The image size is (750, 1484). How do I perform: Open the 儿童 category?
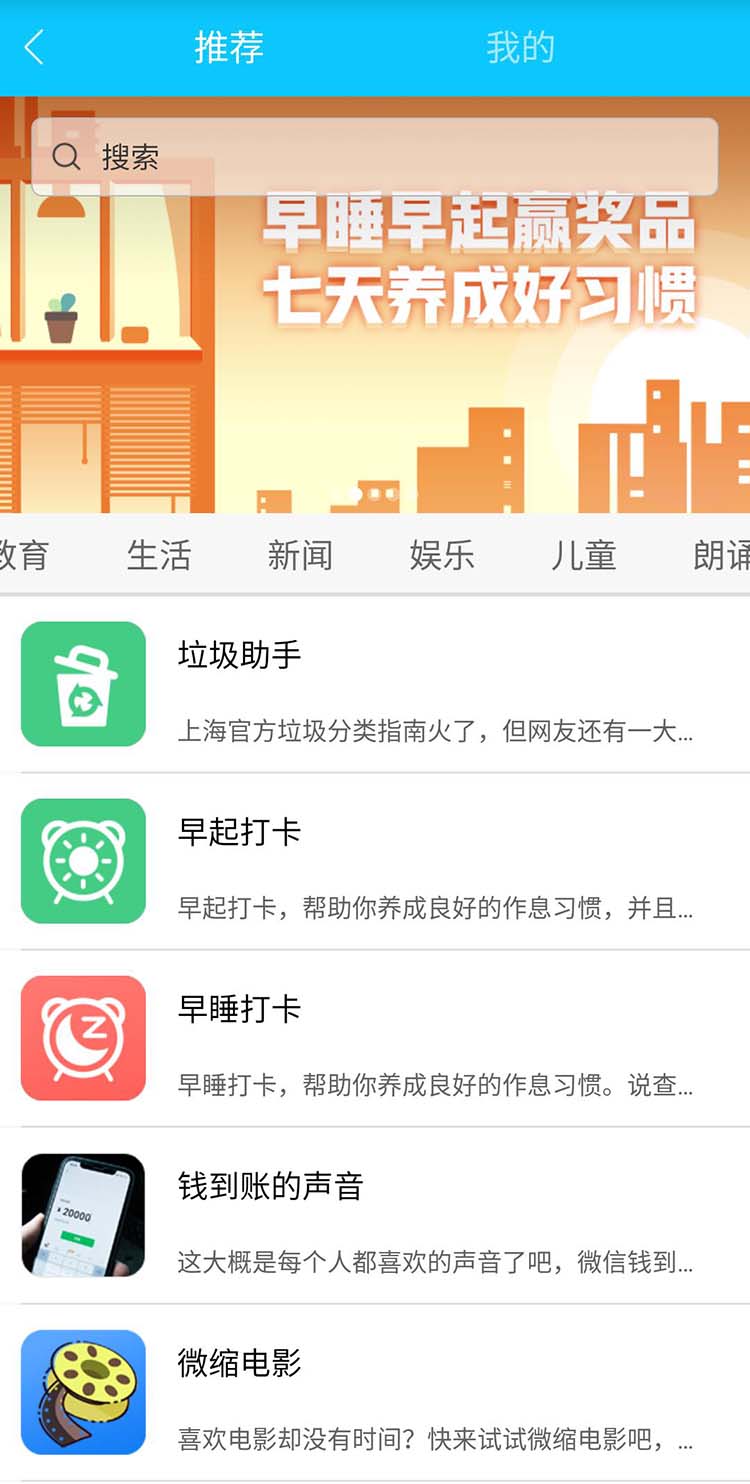click(x=584, y=555)
